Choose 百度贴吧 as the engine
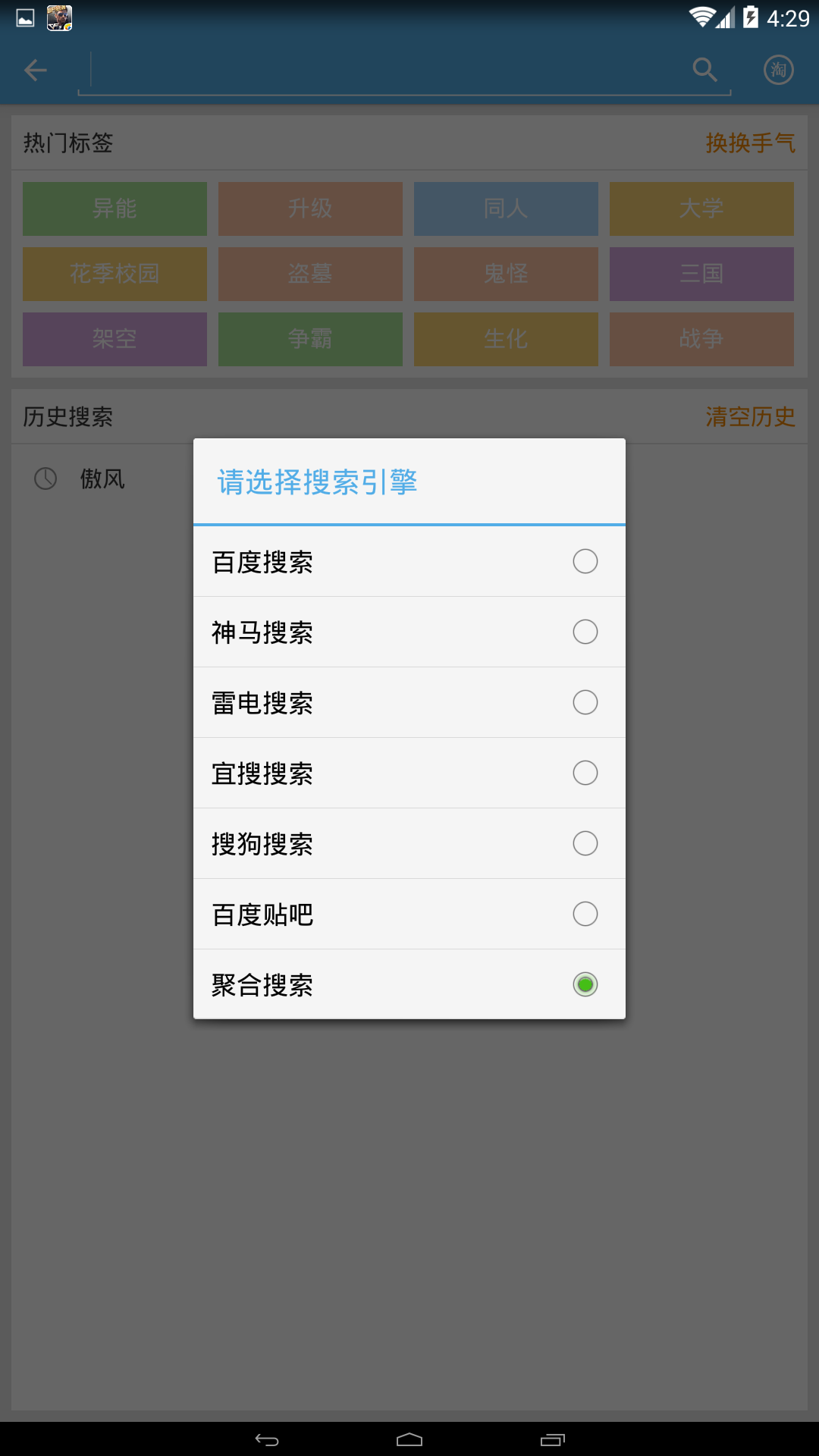The image size is (819, 1456). (x=409, y=914)
